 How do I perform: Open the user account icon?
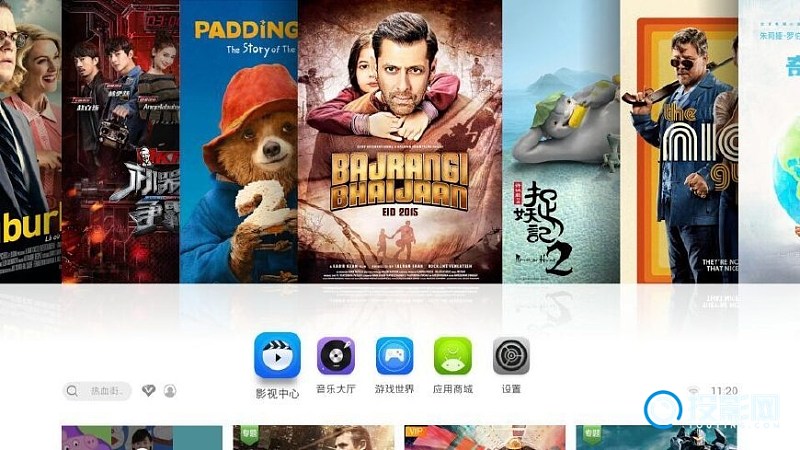point(170,391)
